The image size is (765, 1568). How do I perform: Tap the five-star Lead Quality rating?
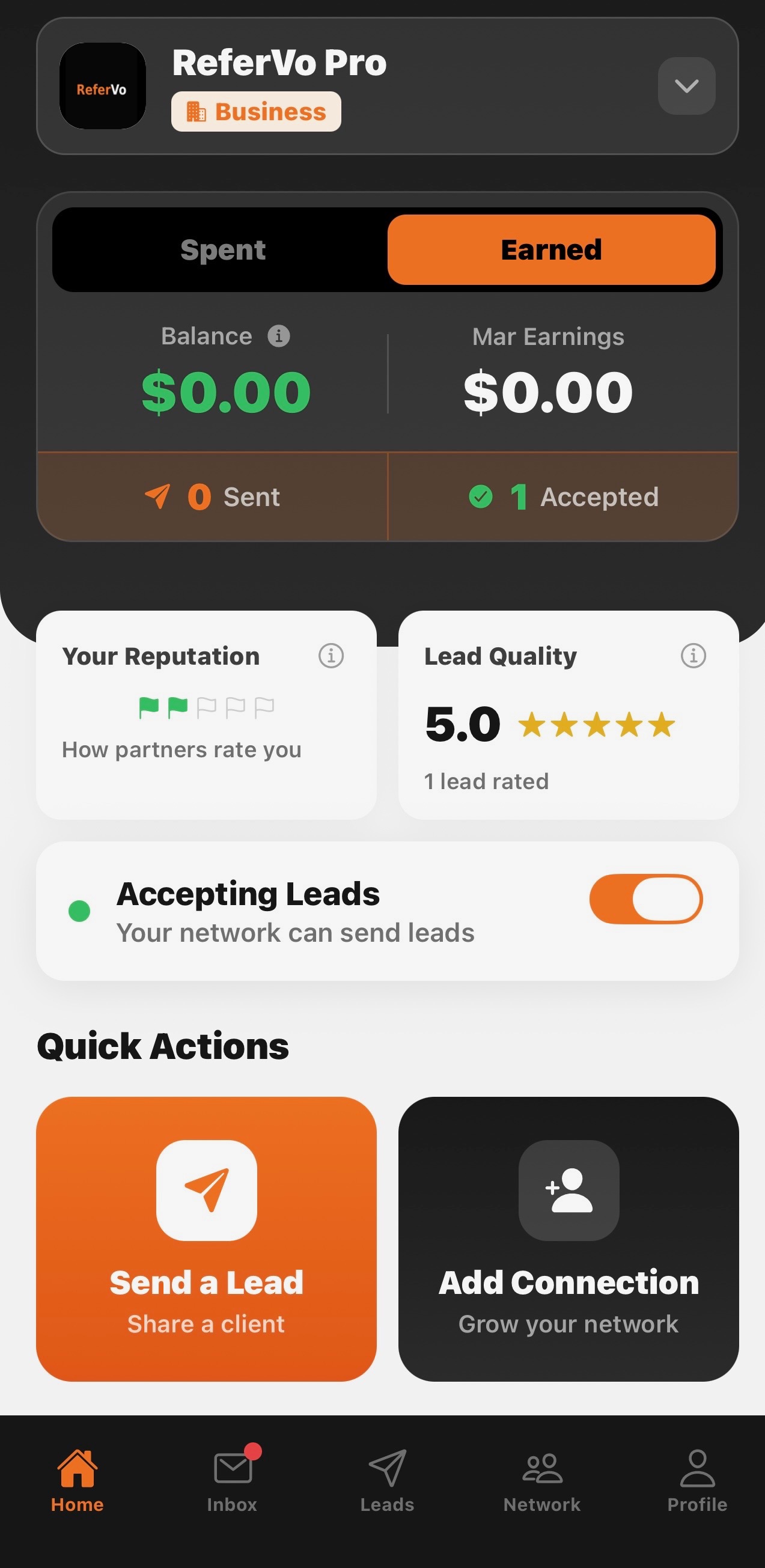[599, 724]
